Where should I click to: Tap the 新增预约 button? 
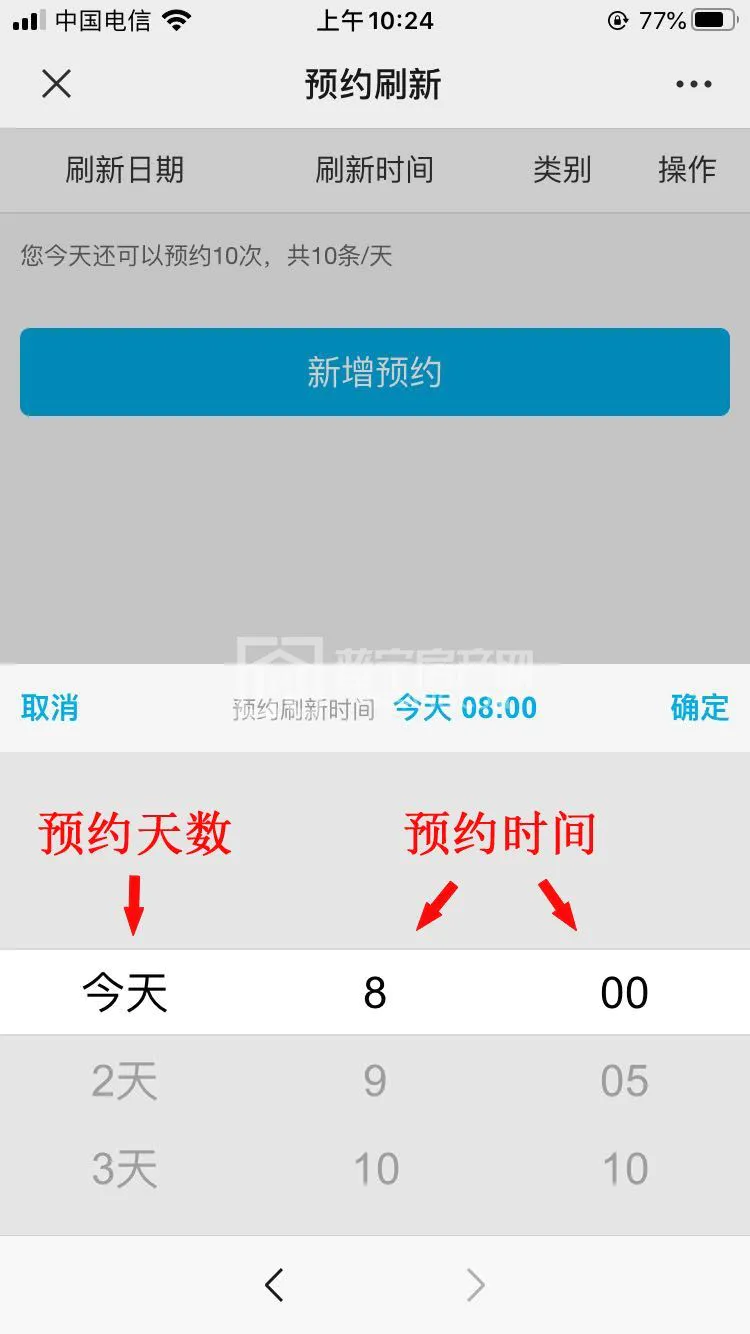[374, 372]
